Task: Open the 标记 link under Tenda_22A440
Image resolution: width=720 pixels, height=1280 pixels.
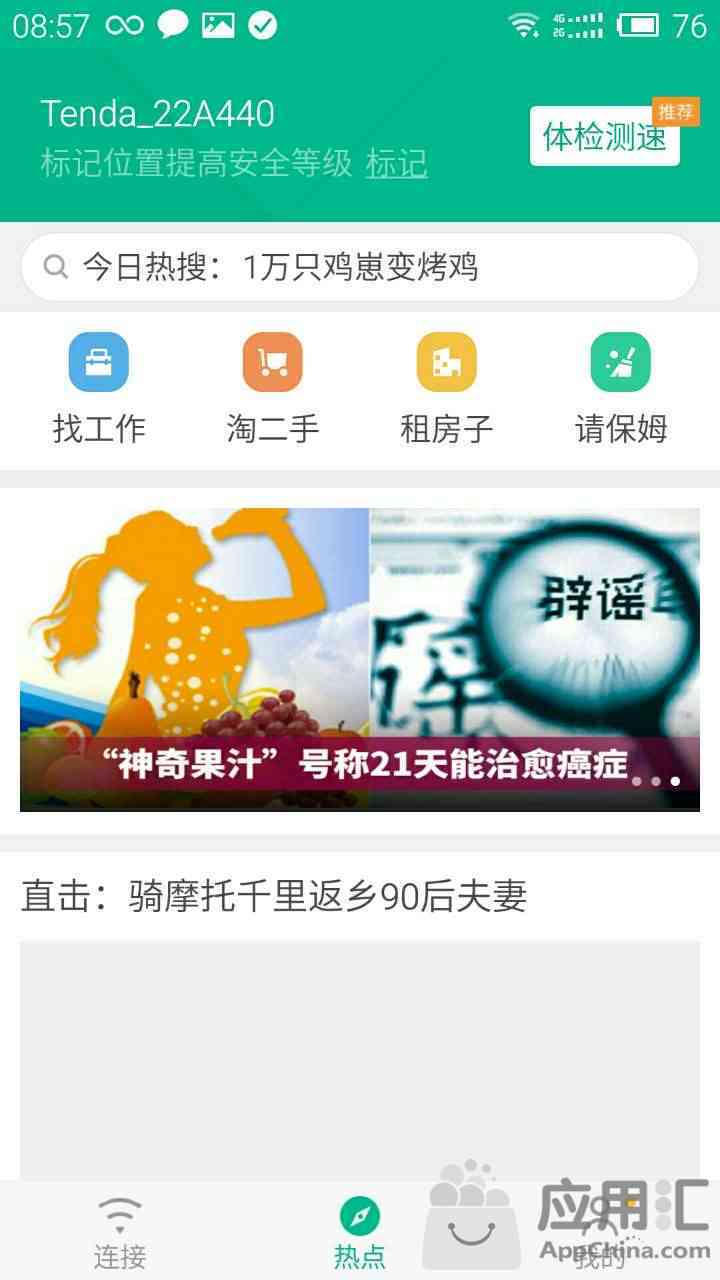Action: coord(397,163)
